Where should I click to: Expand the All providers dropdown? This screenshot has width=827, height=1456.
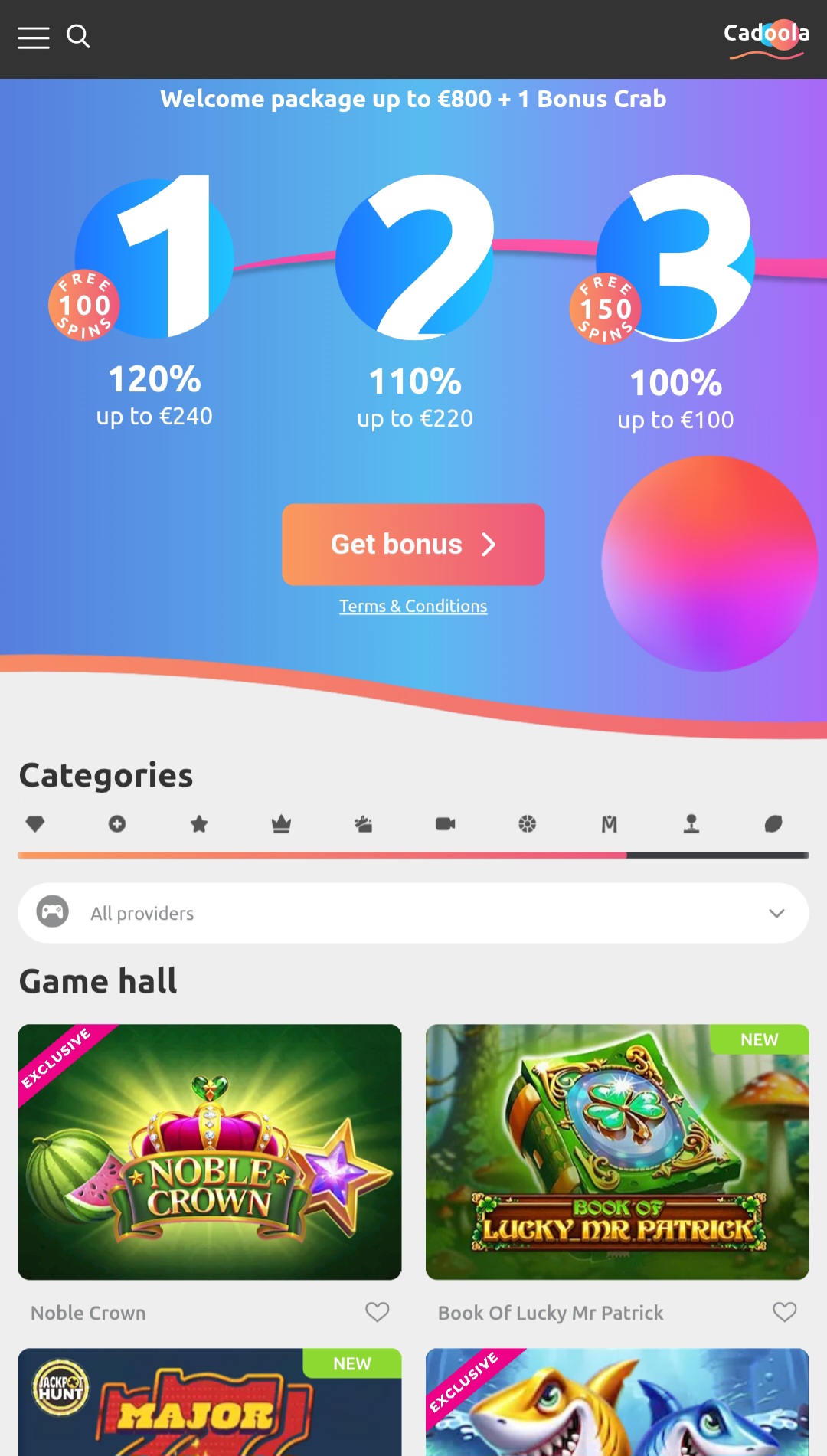[413, 913]
